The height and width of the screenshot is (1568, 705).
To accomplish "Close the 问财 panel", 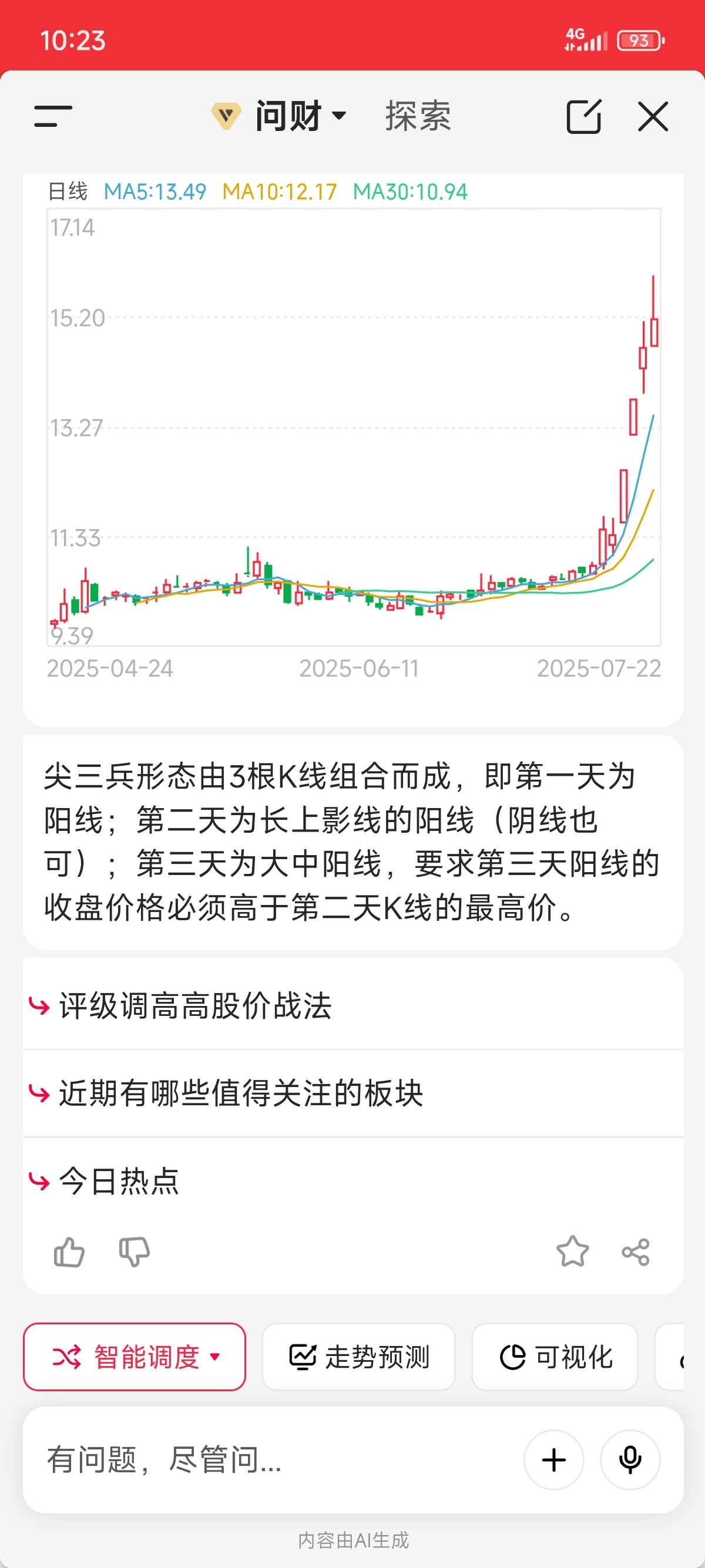I will [x=653, y=116].
